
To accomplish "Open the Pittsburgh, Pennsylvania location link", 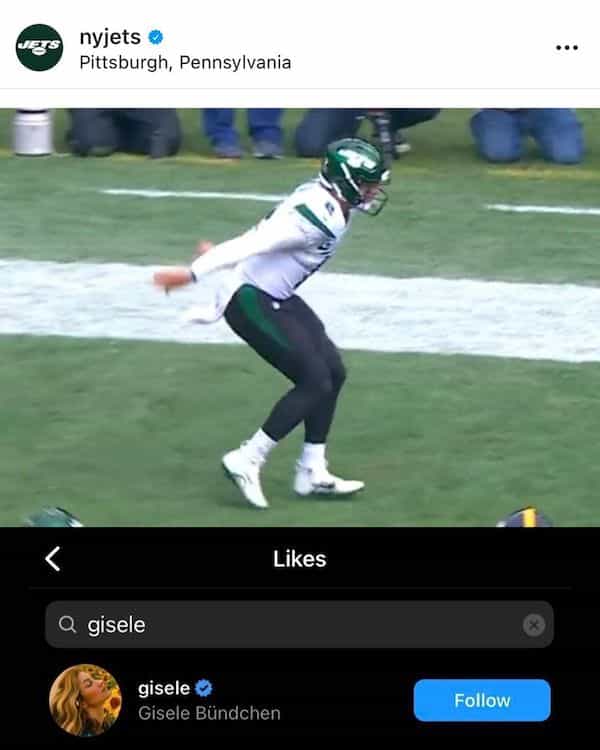I will point(185,62).
